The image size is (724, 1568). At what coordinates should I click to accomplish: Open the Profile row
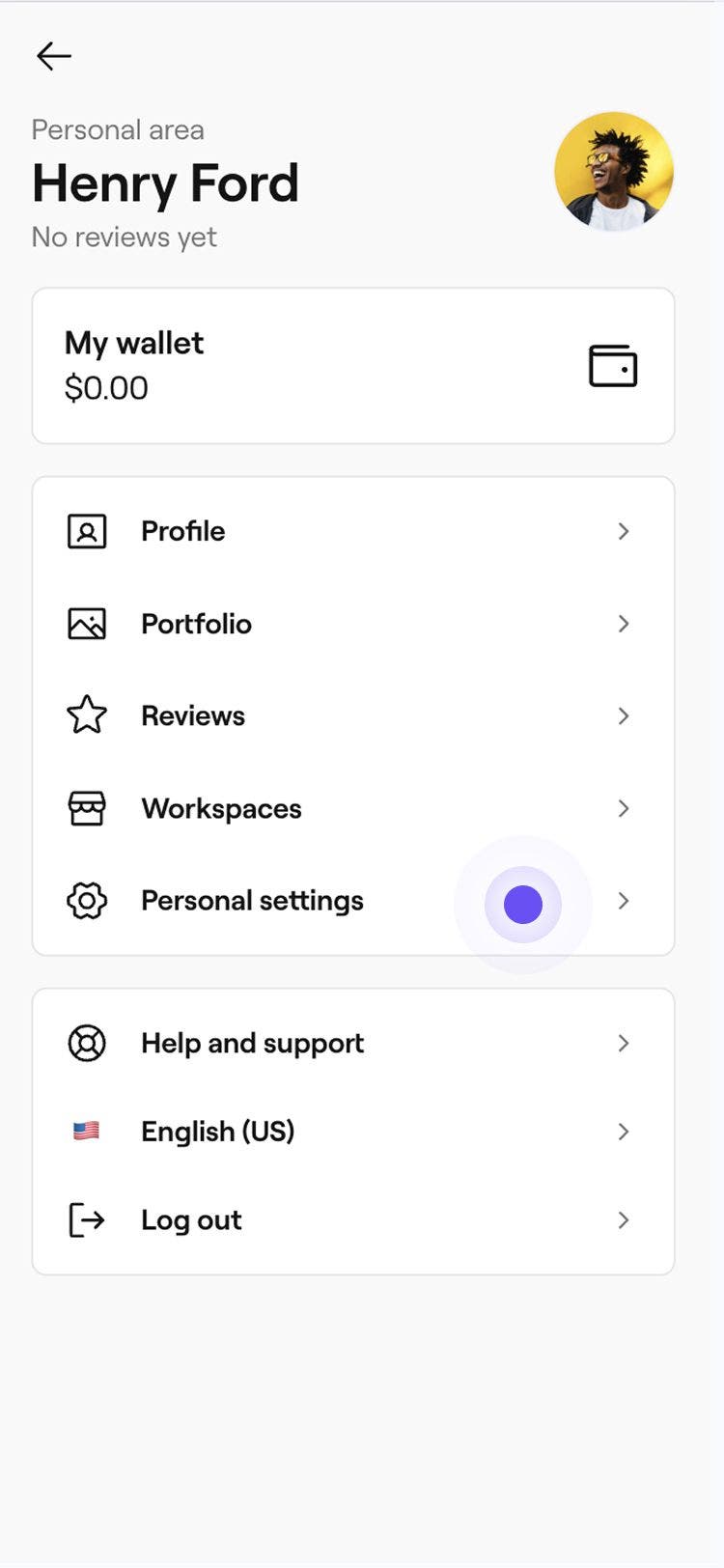click(x=352, y=531)
